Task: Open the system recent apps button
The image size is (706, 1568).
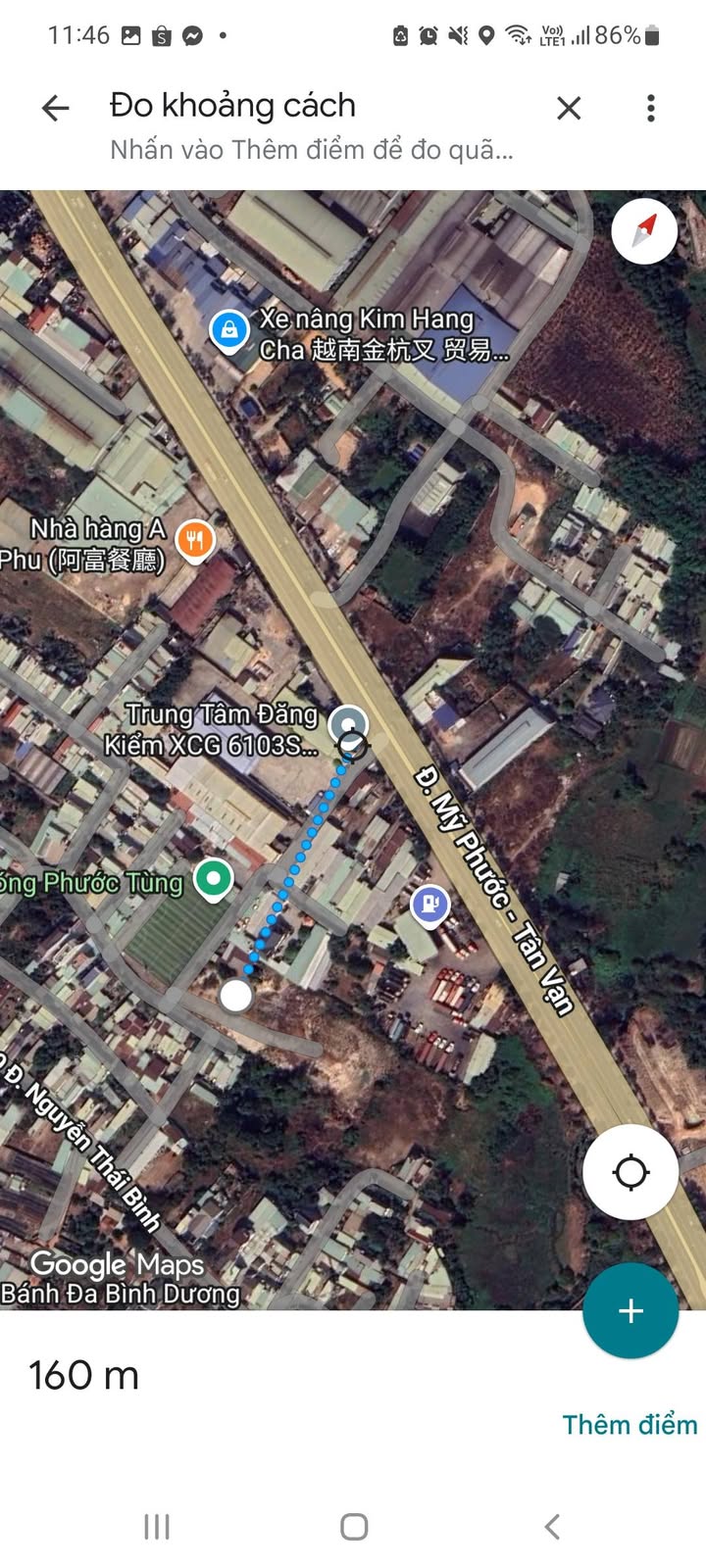Action: [157, 1526]
